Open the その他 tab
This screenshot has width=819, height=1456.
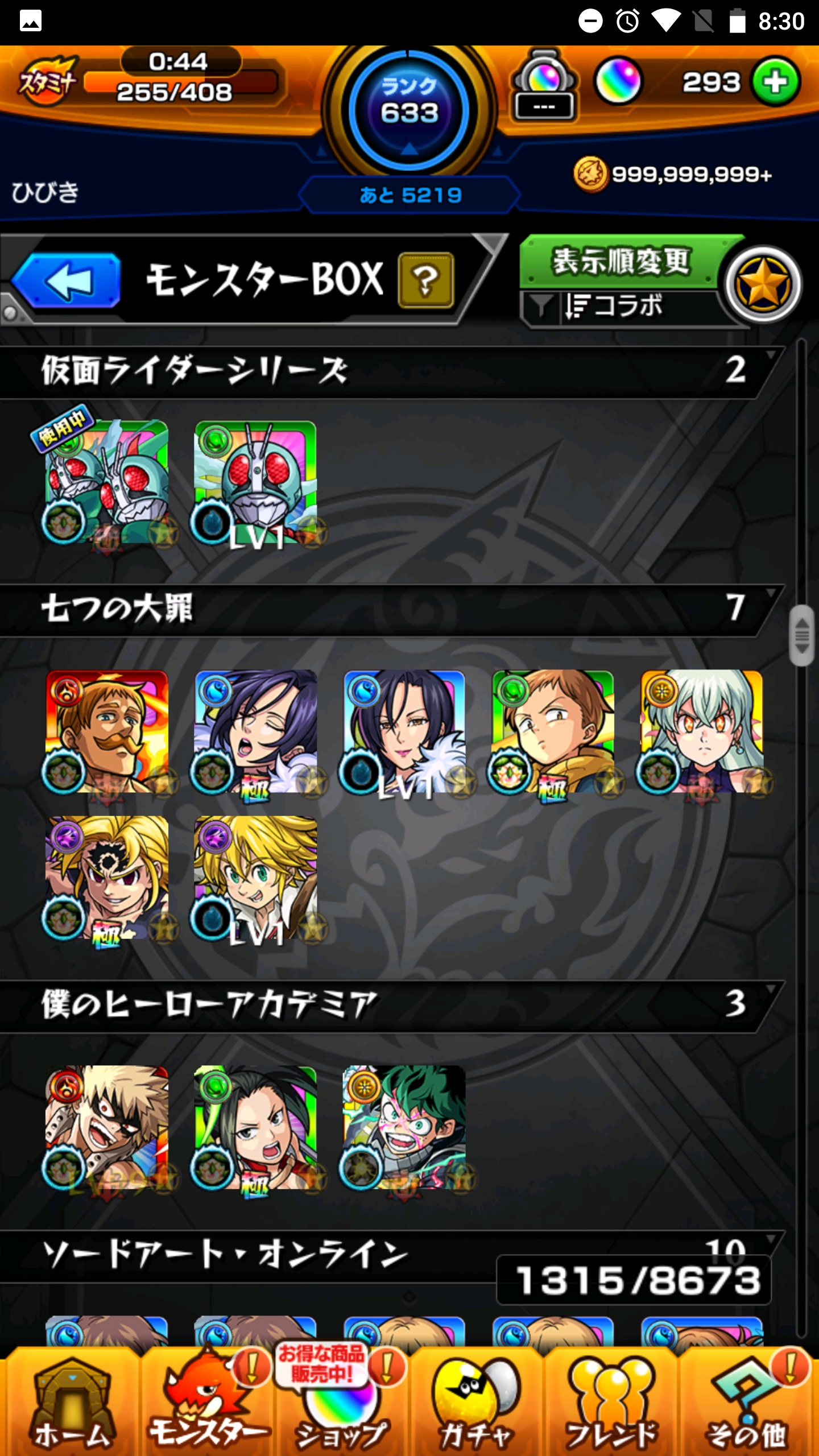pyautogui.click(x=747, y=1404)
